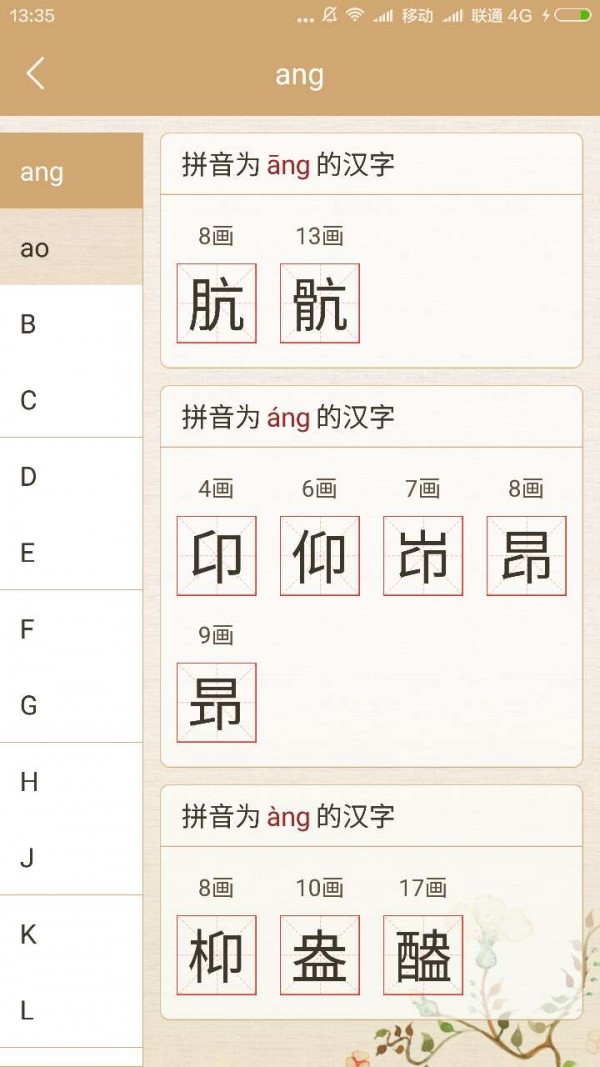Select the 8-stroke character 昂

pyautogui.click(x=527, y=556)
